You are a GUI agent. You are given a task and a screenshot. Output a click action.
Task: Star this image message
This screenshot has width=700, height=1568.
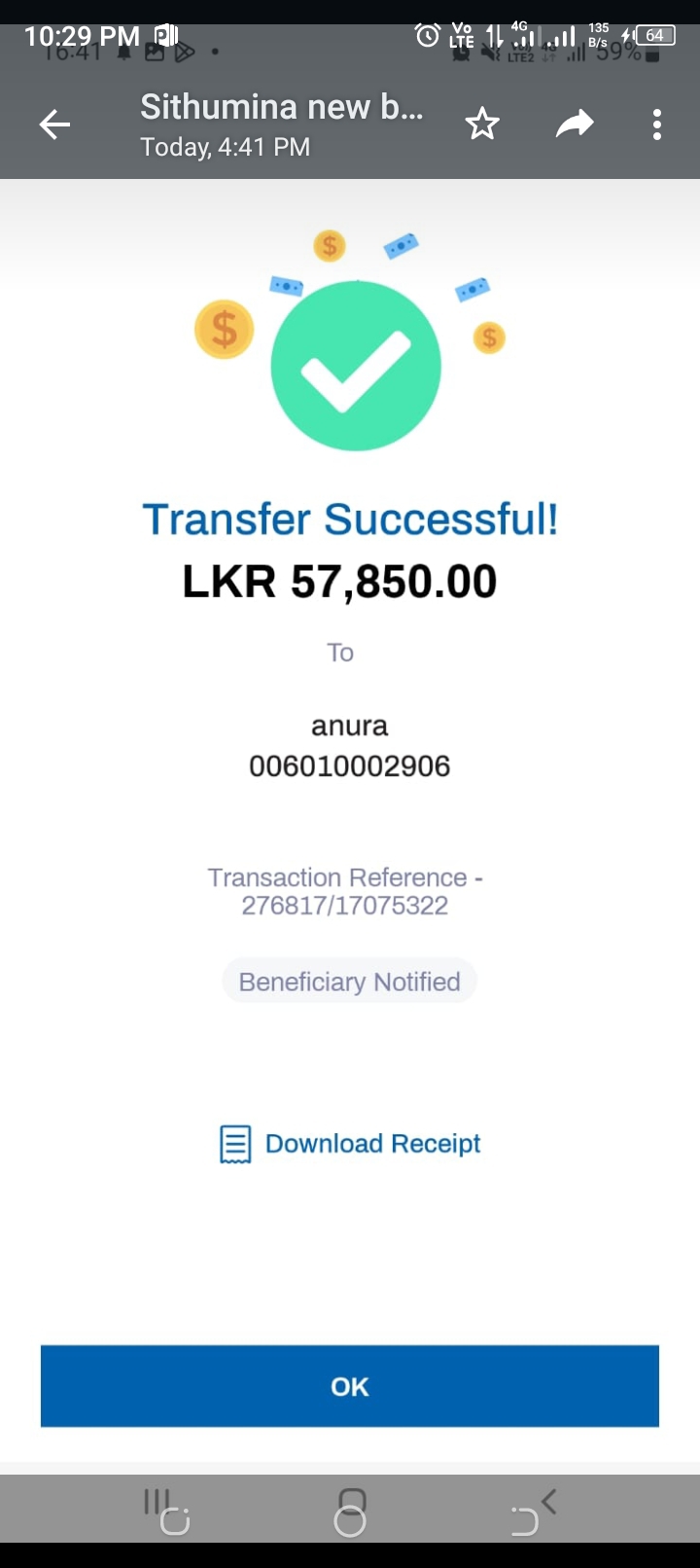click(482, 125)
